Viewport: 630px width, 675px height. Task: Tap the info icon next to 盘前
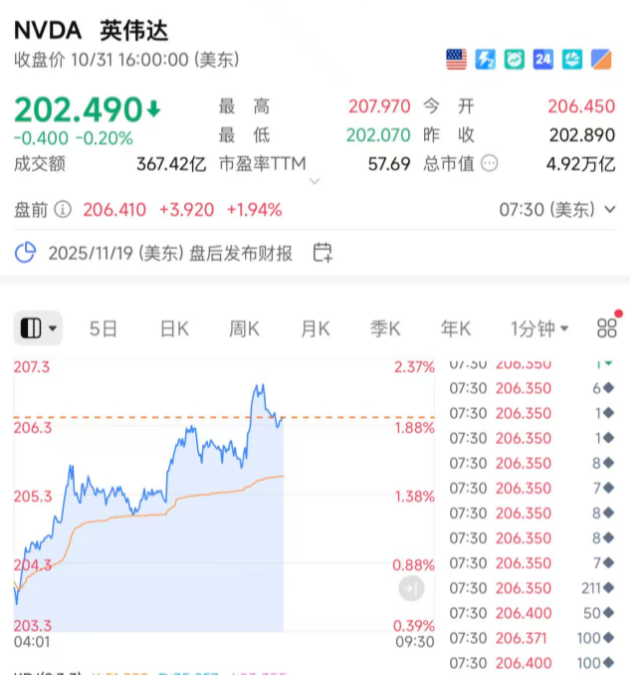(62, 209)
